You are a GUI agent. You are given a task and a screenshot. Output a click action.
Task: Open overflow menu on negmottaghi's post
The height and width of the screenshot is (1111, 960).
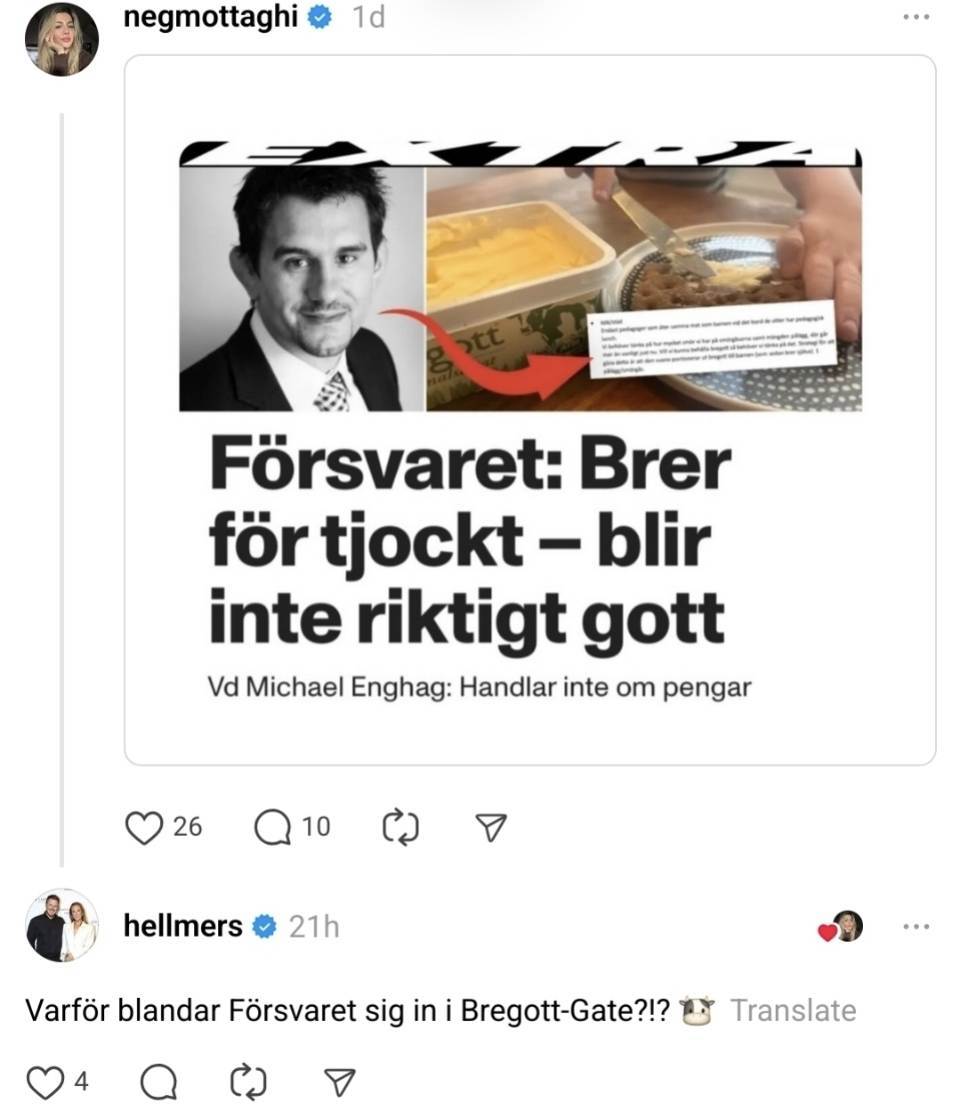click(x=915, y=18)
